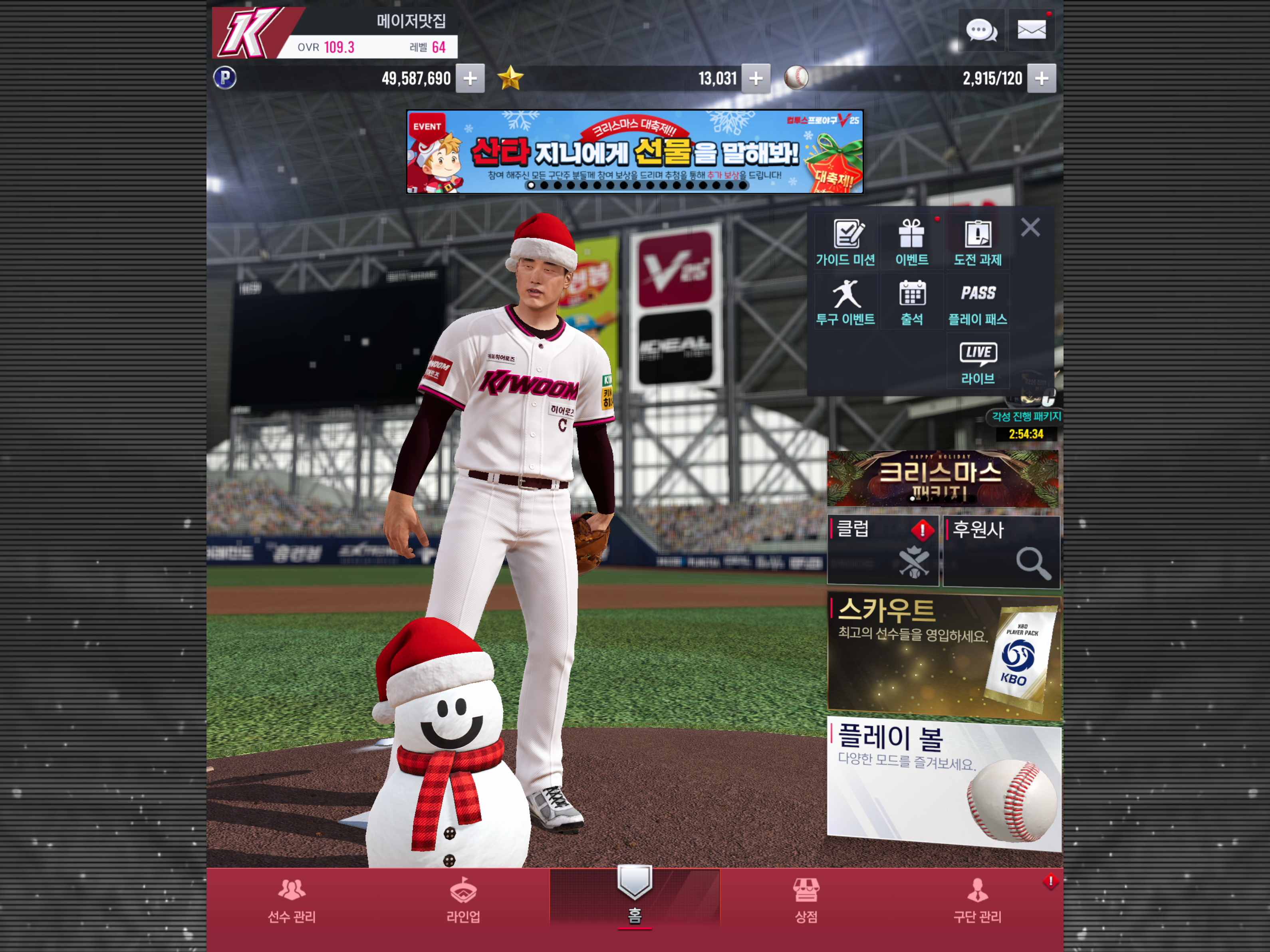The width and height of the screenshot is (1270, 952).
Task: Add more stars with the plus button
Action: (756, 78)
